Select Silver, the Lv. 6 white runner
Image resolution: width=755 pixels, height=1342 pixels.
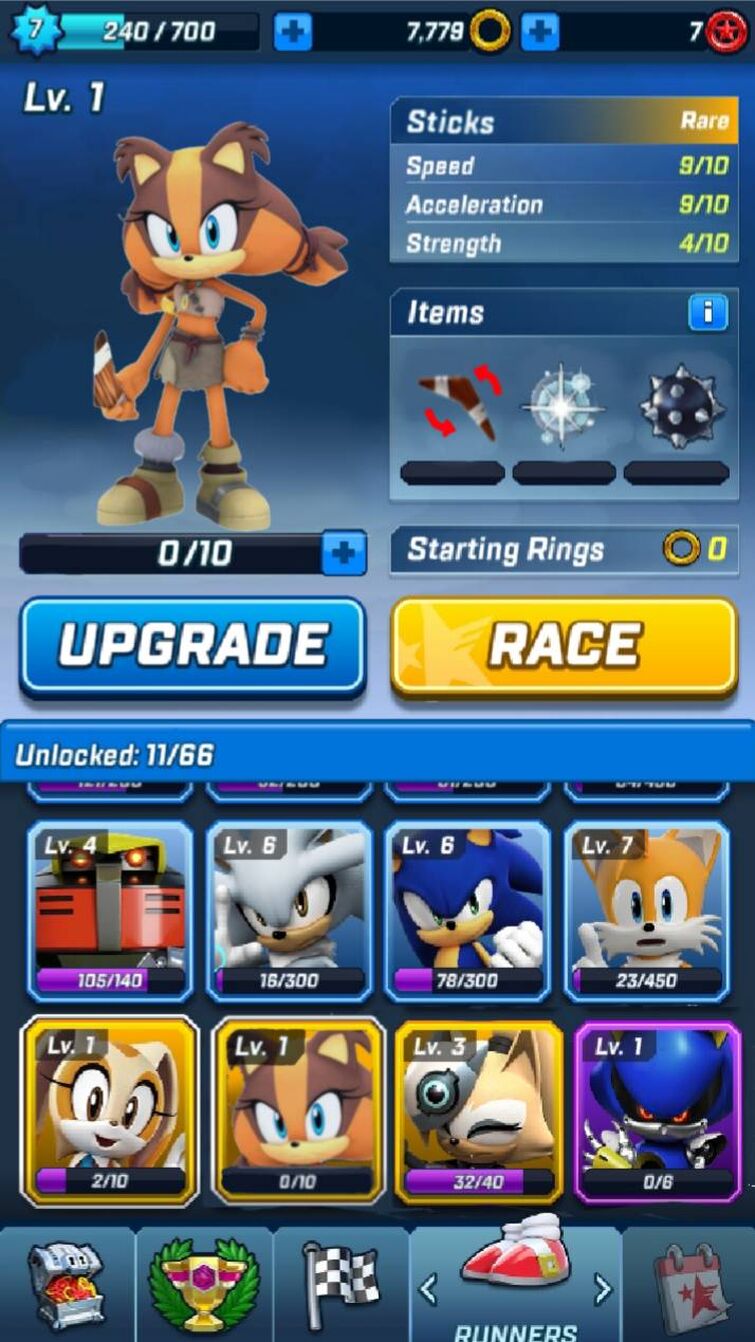[289, 910]
